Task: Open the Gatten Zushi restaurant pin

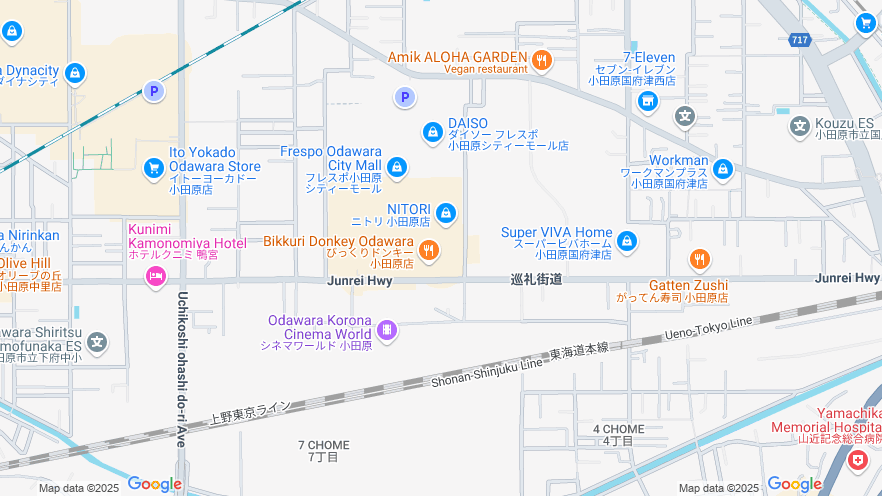Action: (699, 262)
